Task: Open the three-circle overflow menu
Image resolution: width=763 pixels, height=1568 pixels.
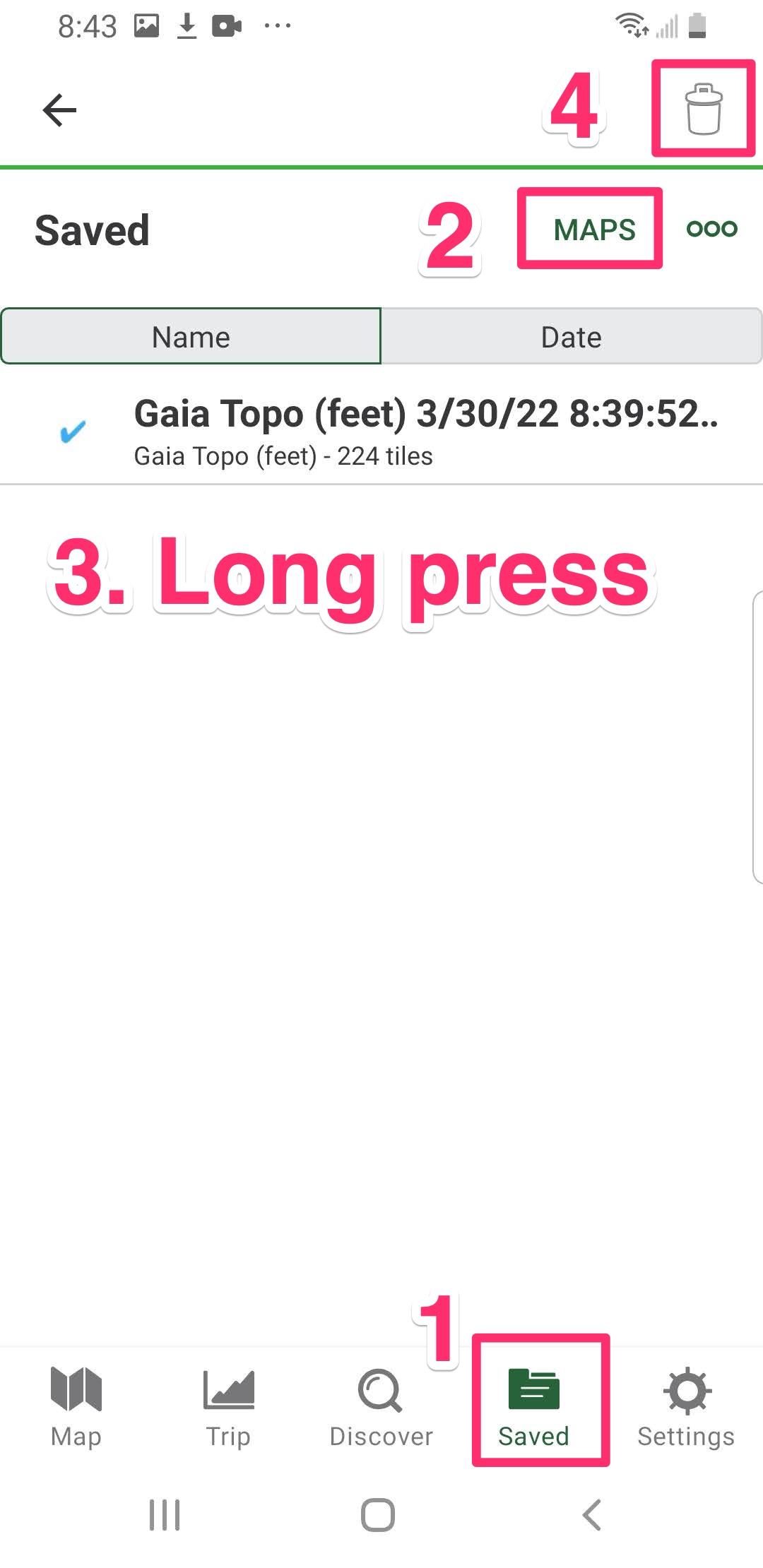Action: click(712, 229)
